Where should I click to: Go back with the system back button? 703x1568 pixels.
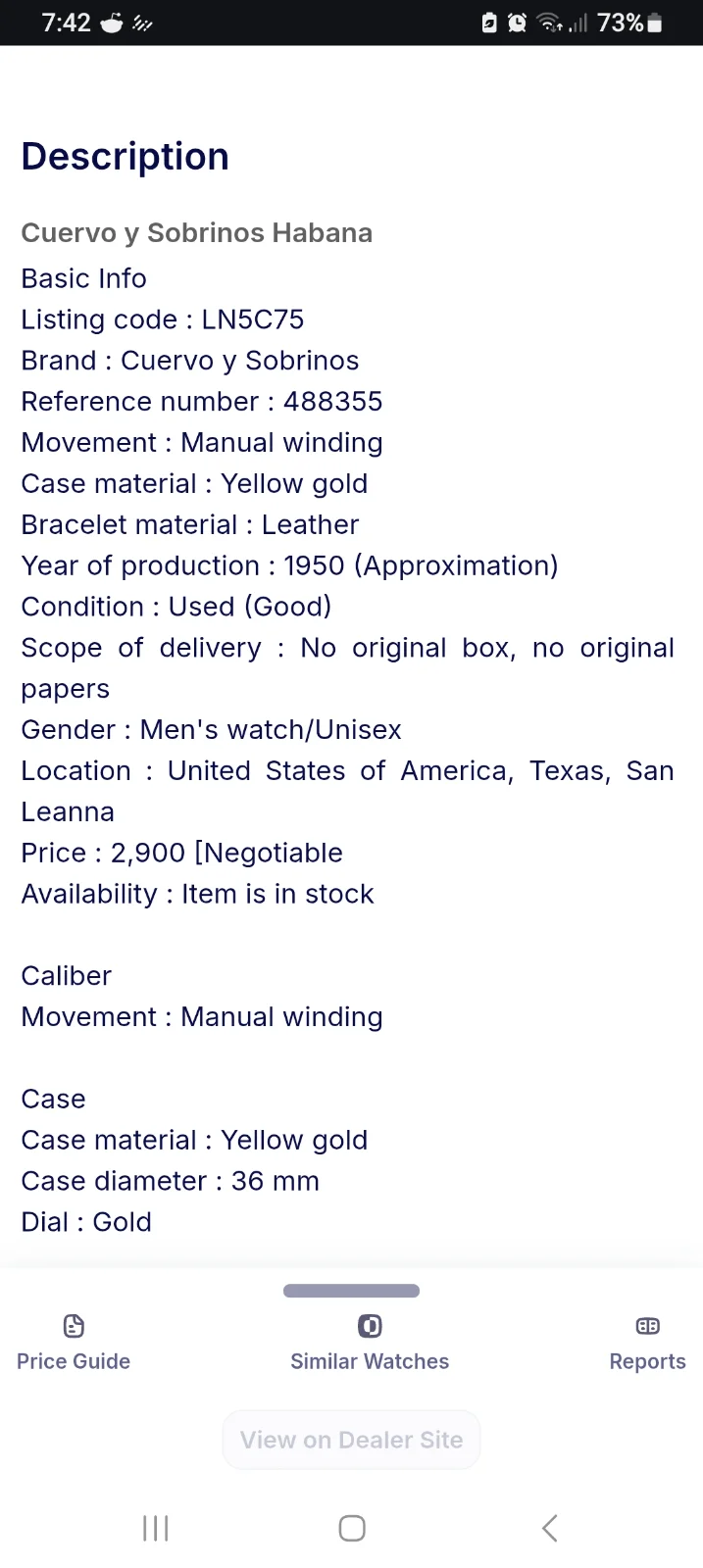pyautogui.click(x=549, y=1528)
